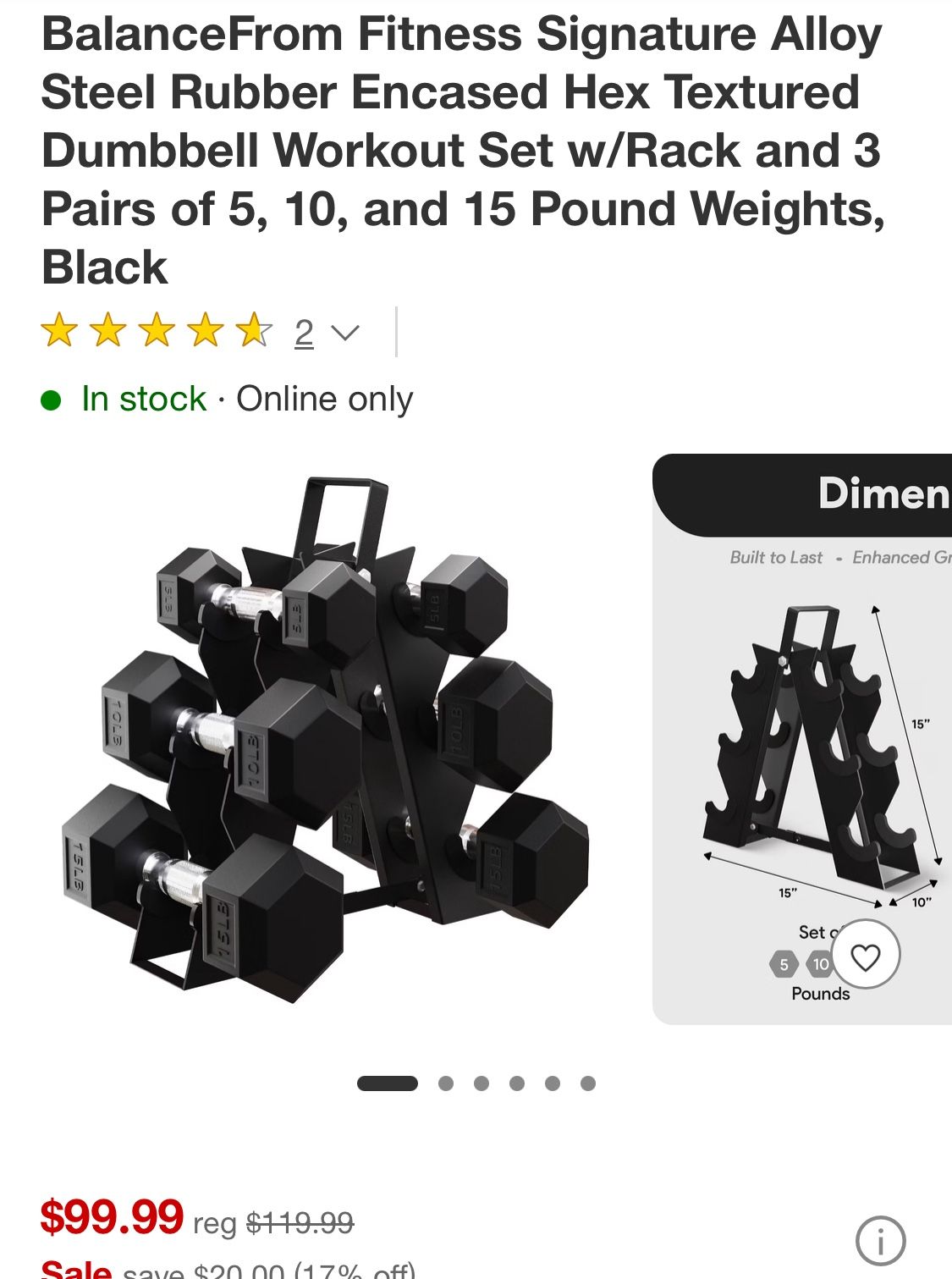View the main dumbbell rack product image
952x1279 pixels.
tap(326, 741)
